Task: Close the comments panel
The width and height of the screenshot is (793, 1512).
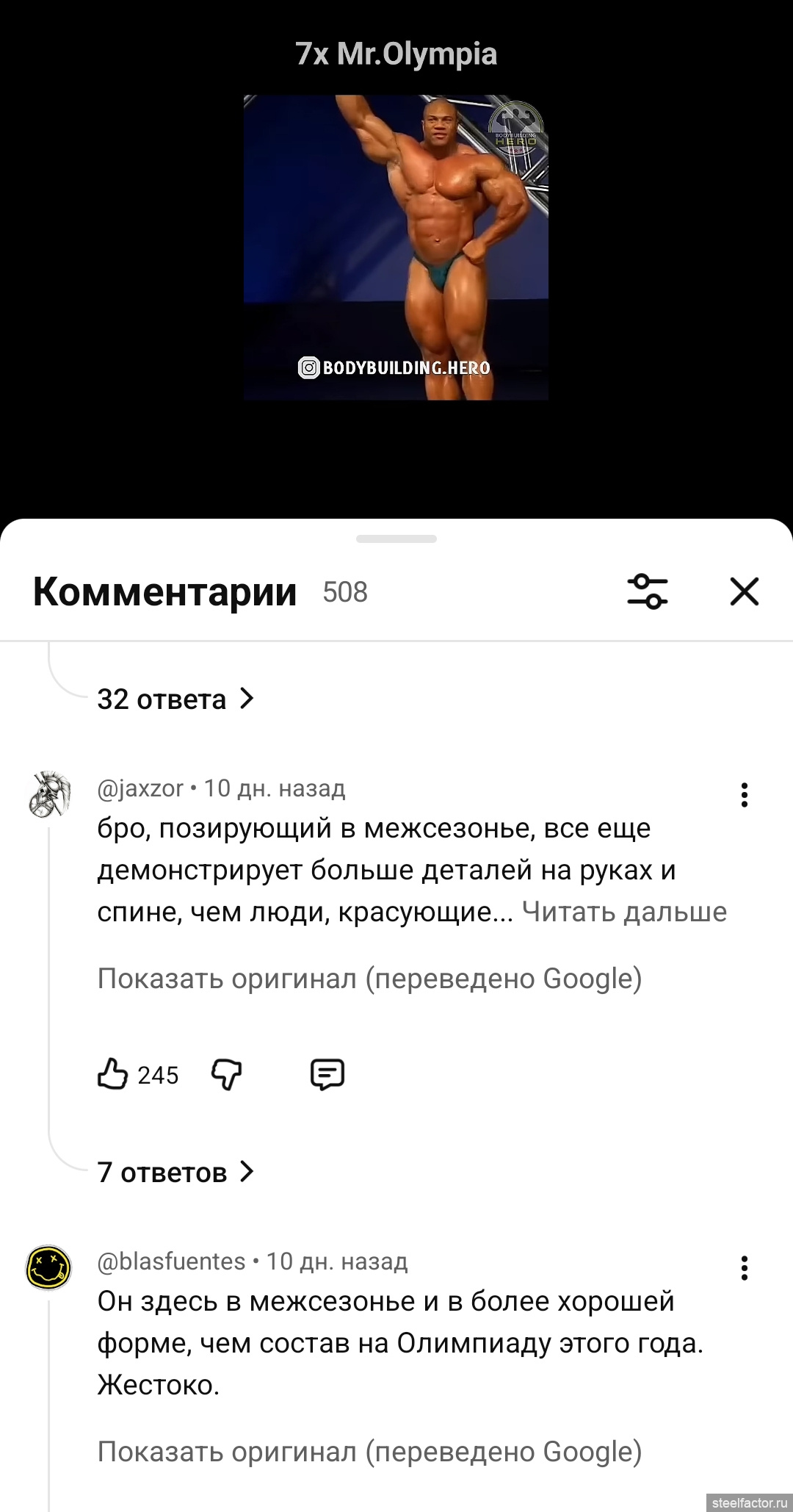Action: (x=744, y=591)
